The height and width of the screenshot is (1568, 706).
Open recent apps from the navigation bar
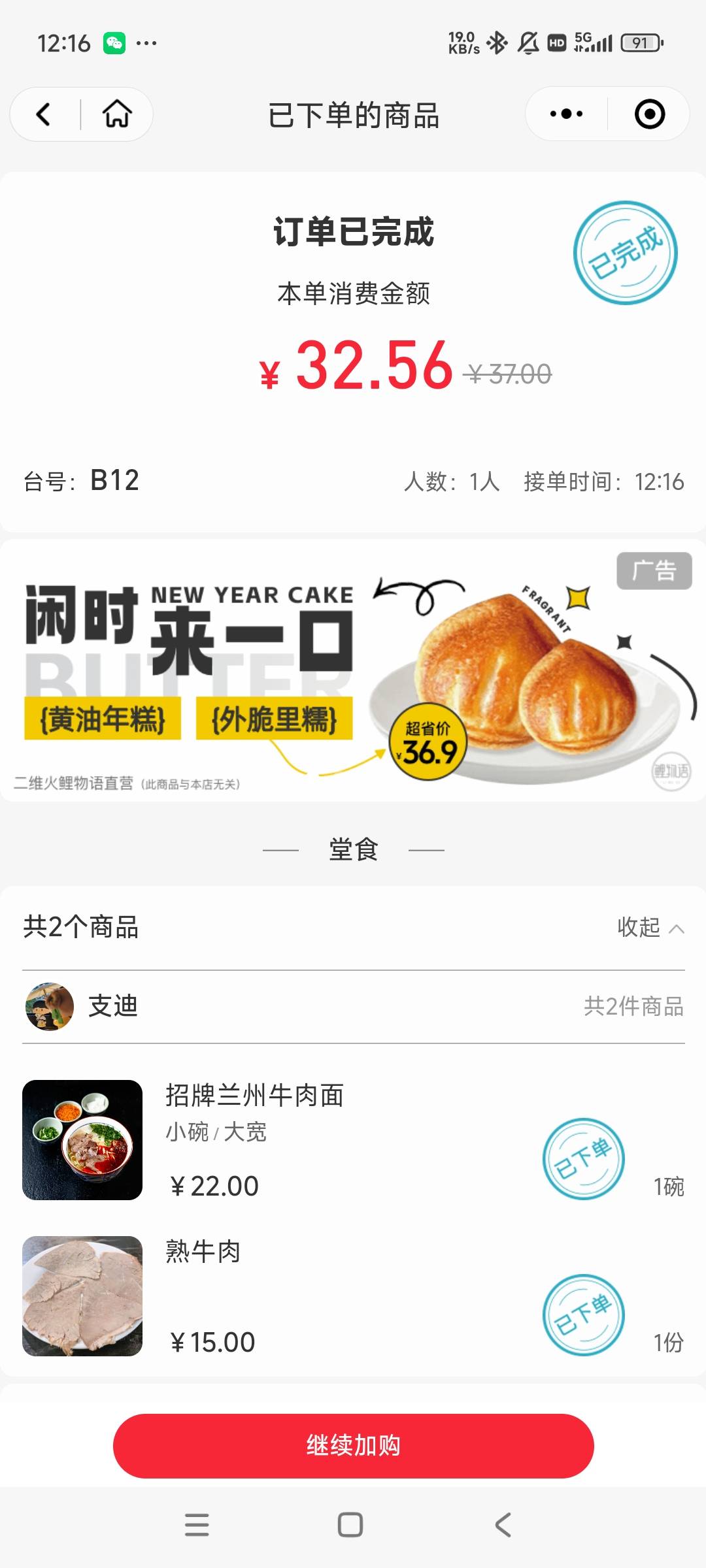click(197, 1524)
